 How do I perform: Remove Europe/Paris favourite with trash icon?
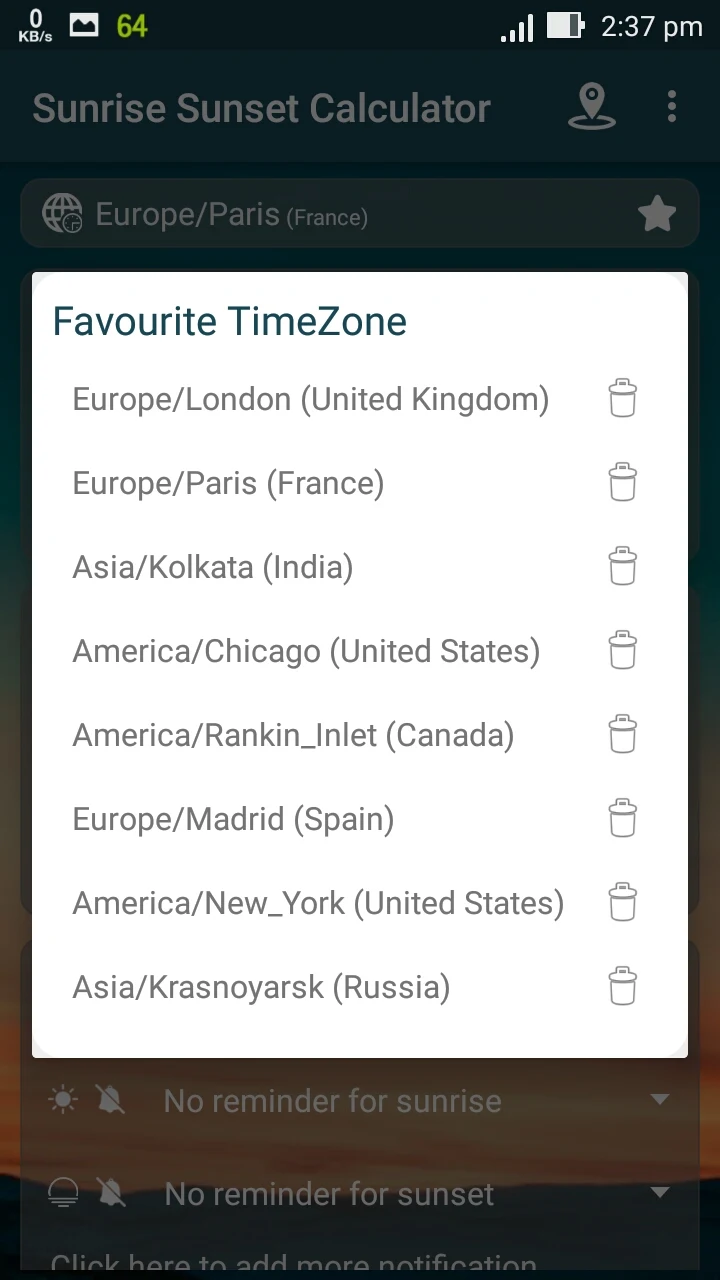coord(623,483)
